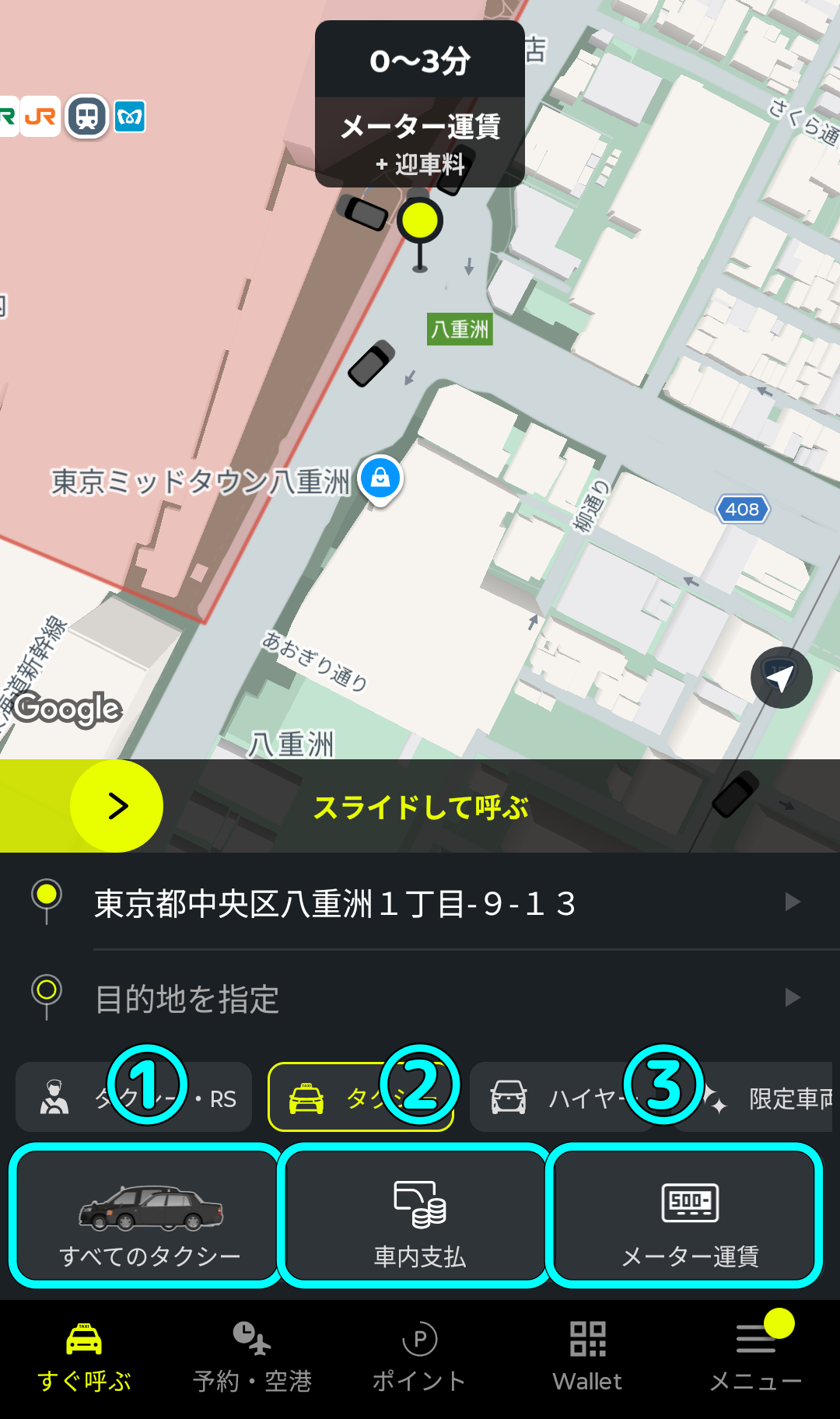Switch to the Wallet tab
The width and height of the screenshot is (840, 1419).
pyautogui.click(x=588, y=1358)
